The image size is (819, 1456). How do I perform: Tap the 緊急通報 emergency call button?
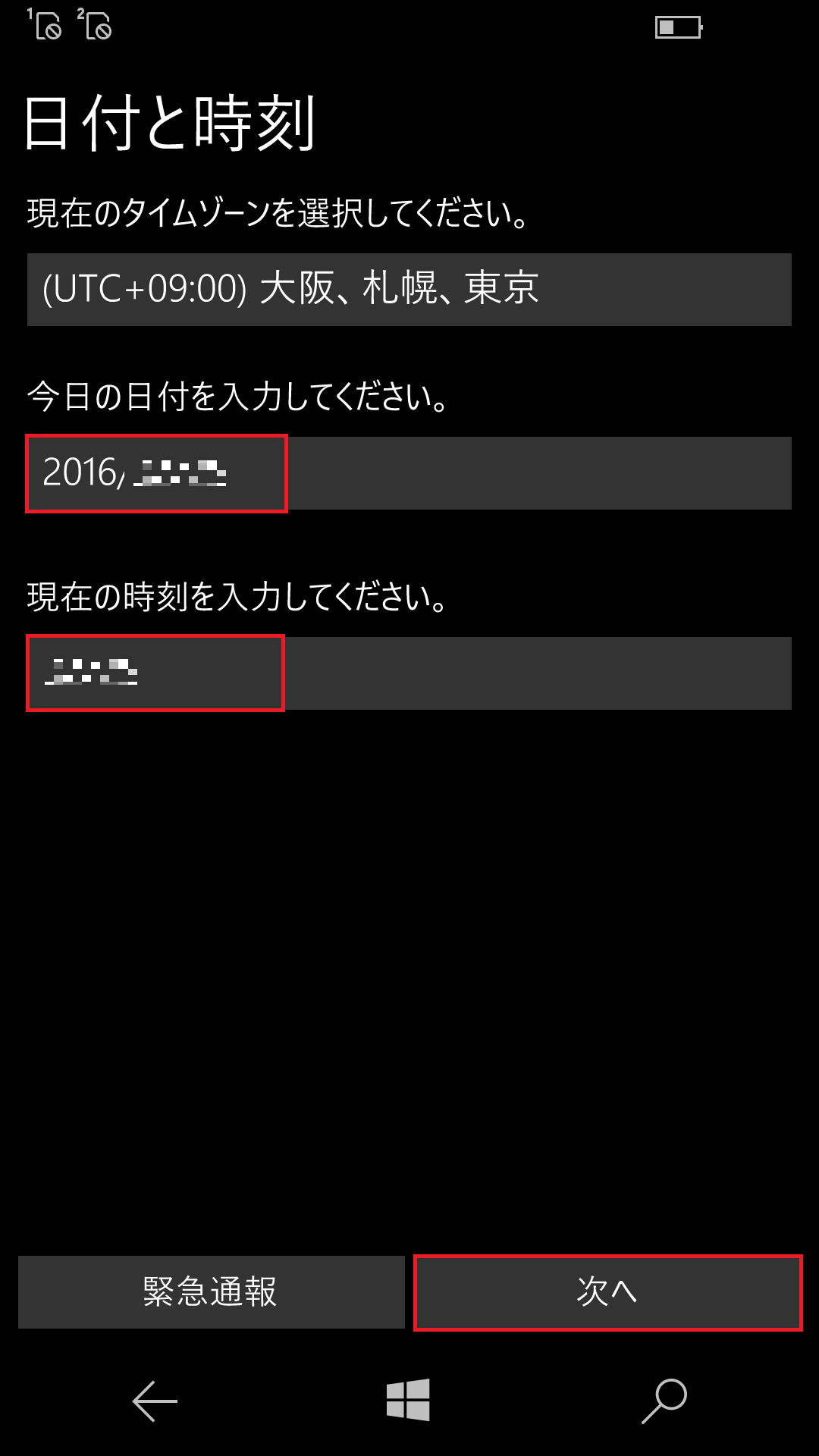[212, 1292]
